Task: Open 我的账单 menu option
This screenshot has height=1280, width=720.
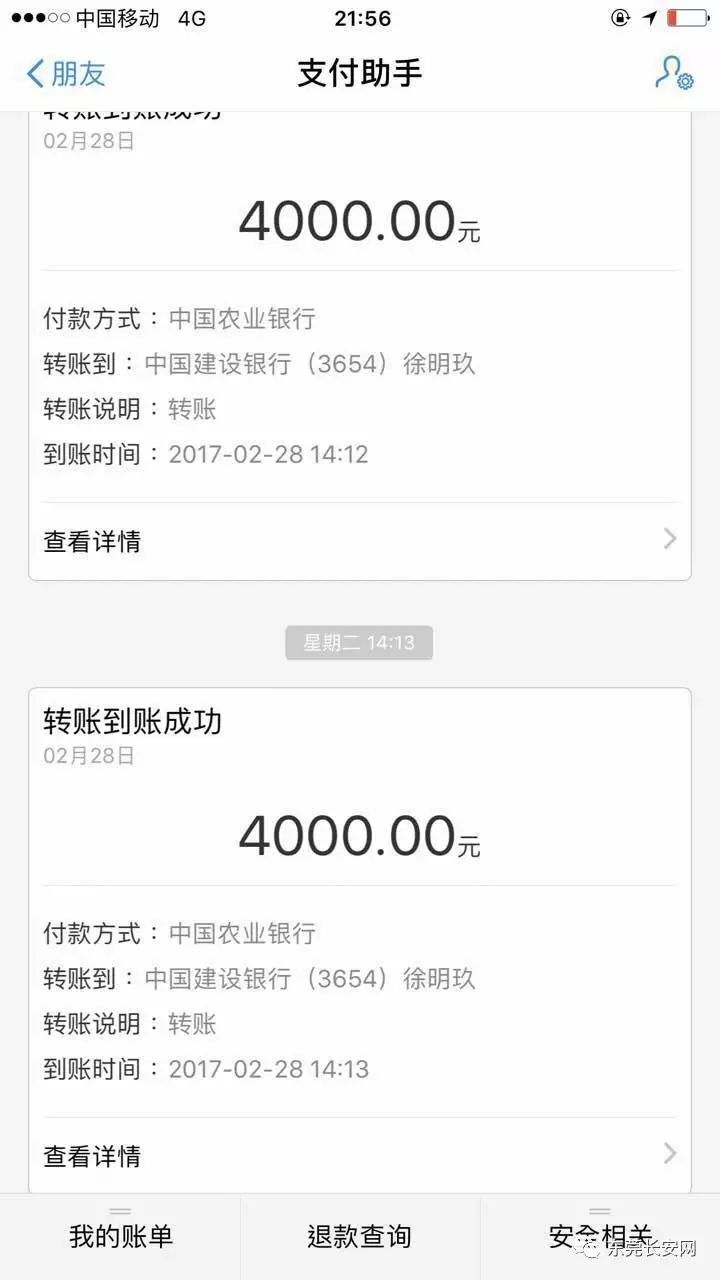Action: tap(120, 1237)
